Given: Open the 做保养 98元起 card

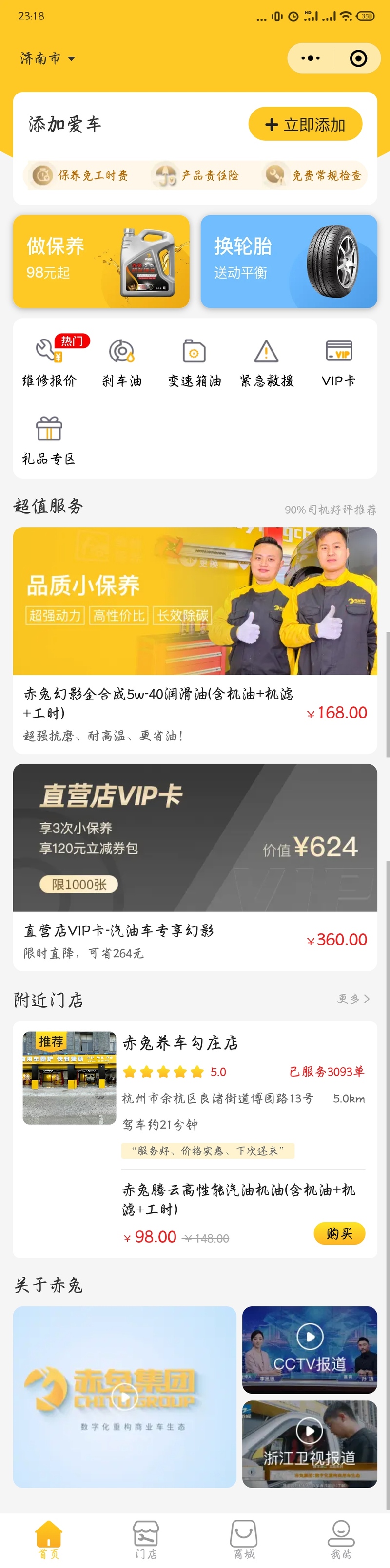Looking at the screenshot, I should [x=101, y=261].
